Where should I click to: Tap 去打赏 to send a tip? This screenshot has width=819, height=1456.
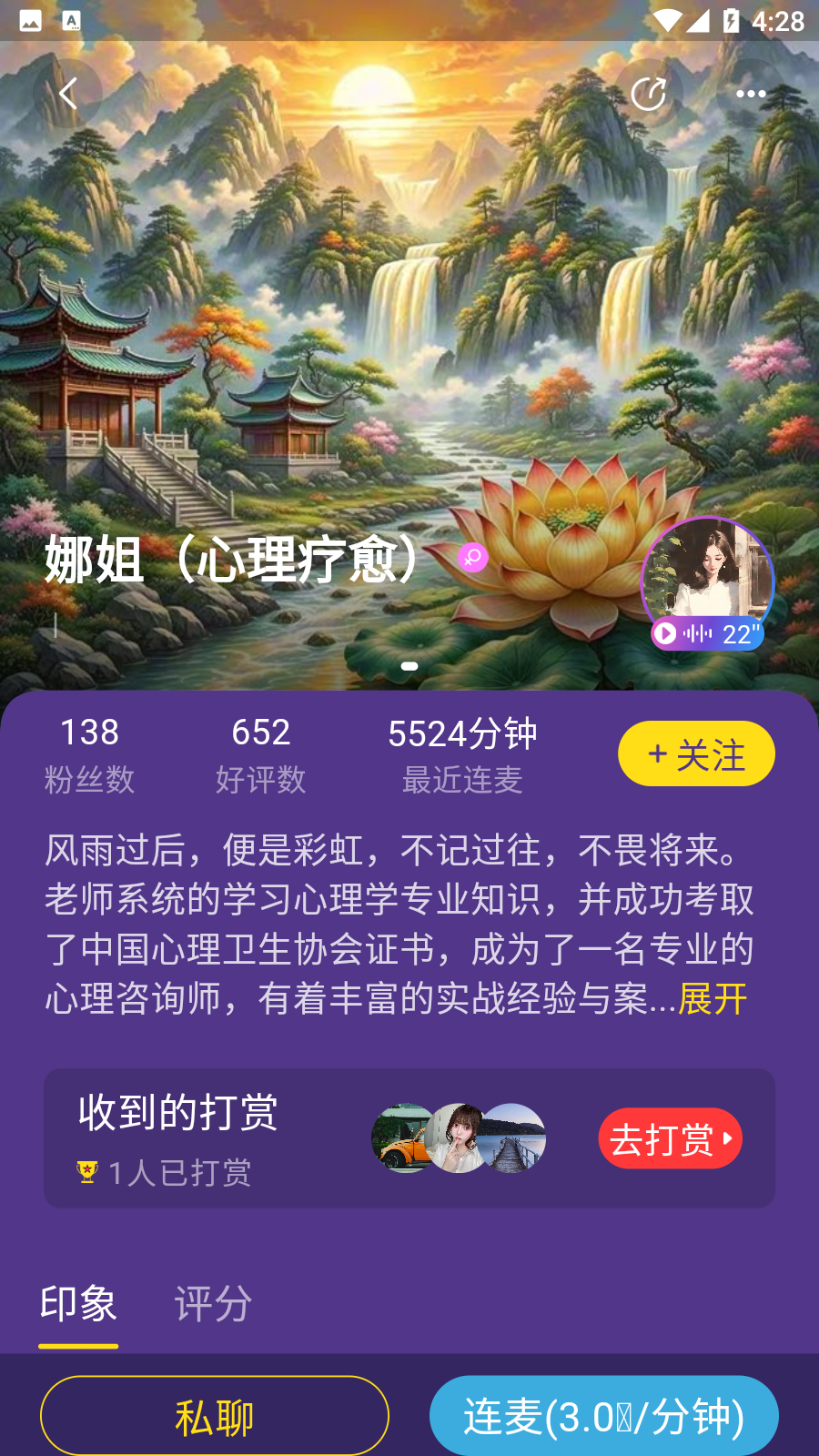670,1138
